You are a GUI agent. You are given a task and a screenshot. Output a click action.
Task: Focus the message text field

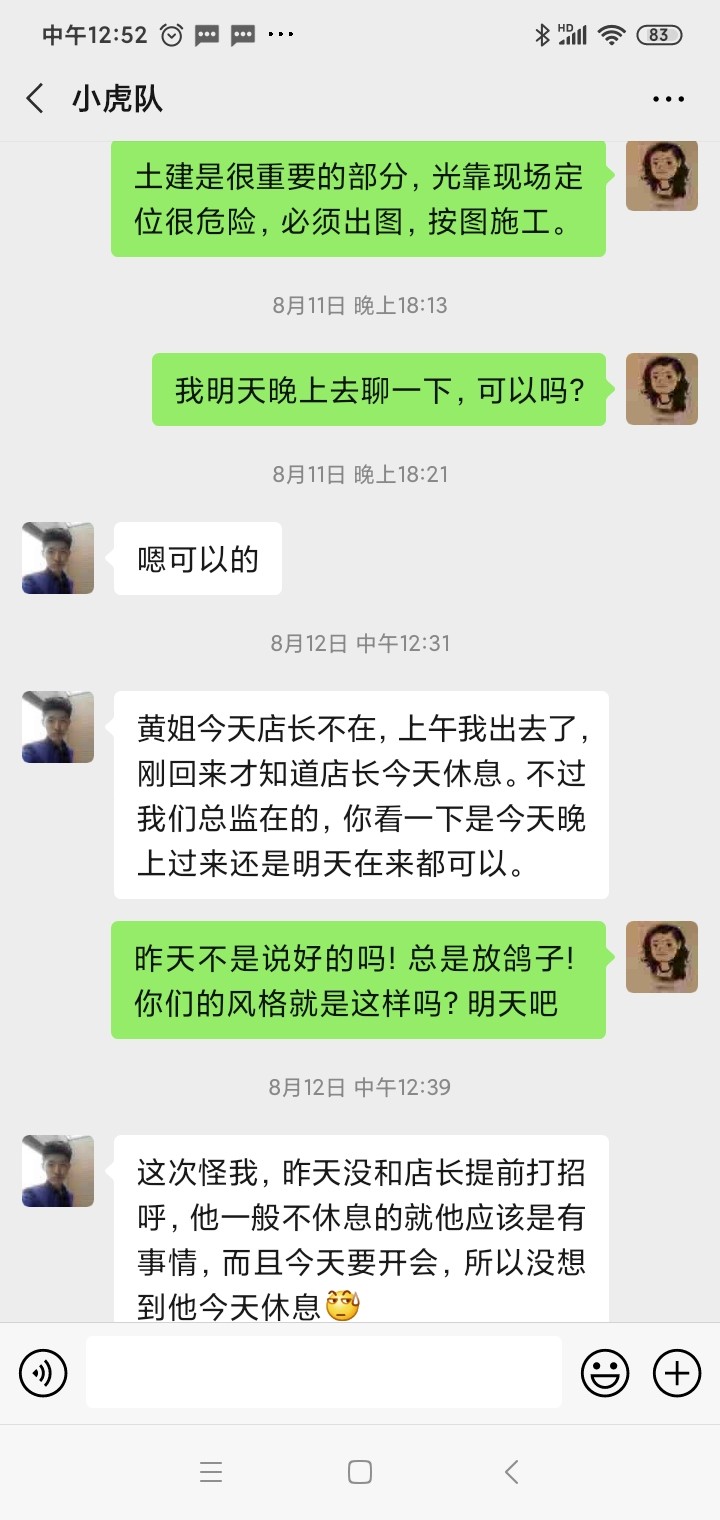[x=323, y=1372]
